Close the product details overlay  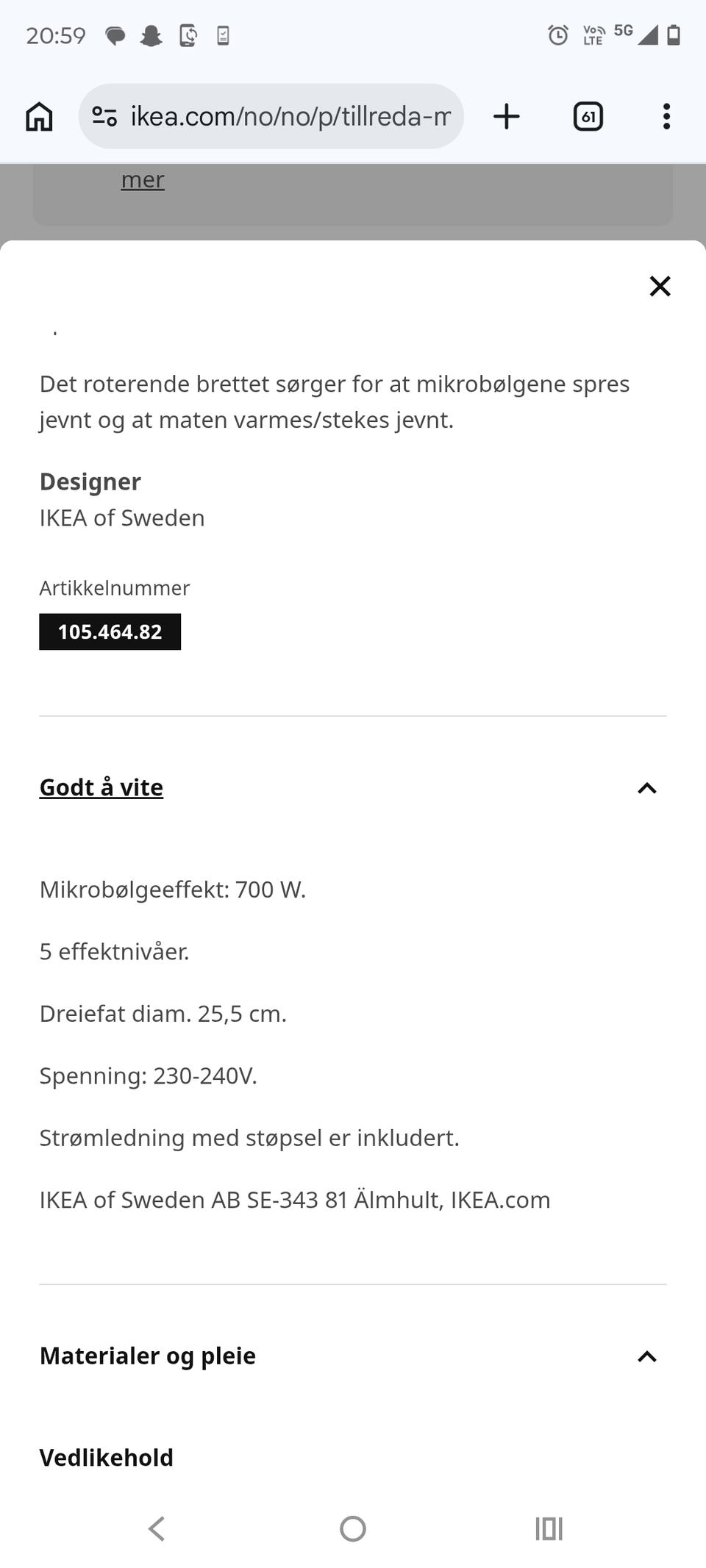click(x=659, y=286)
